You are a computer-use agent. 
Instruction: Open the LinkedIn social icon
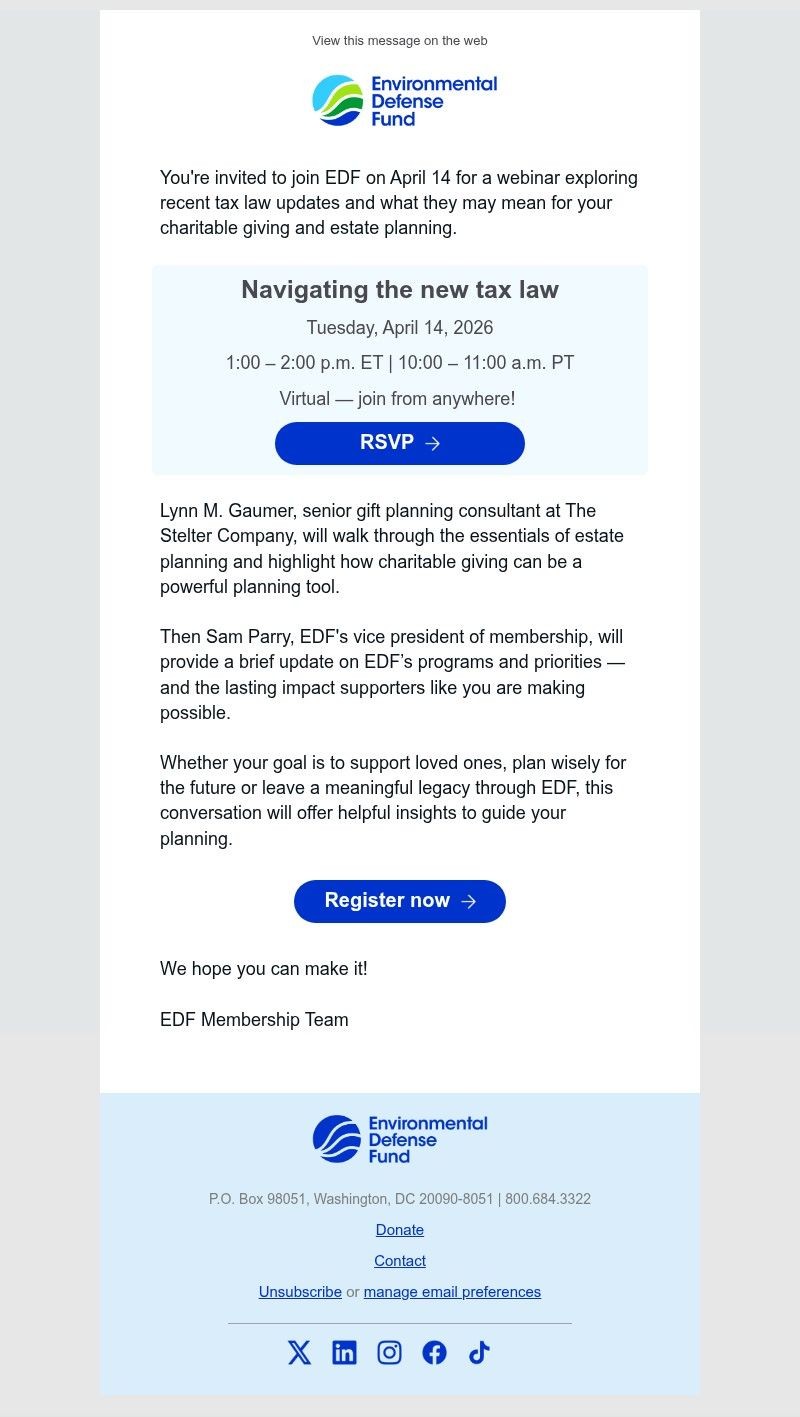344,1352
